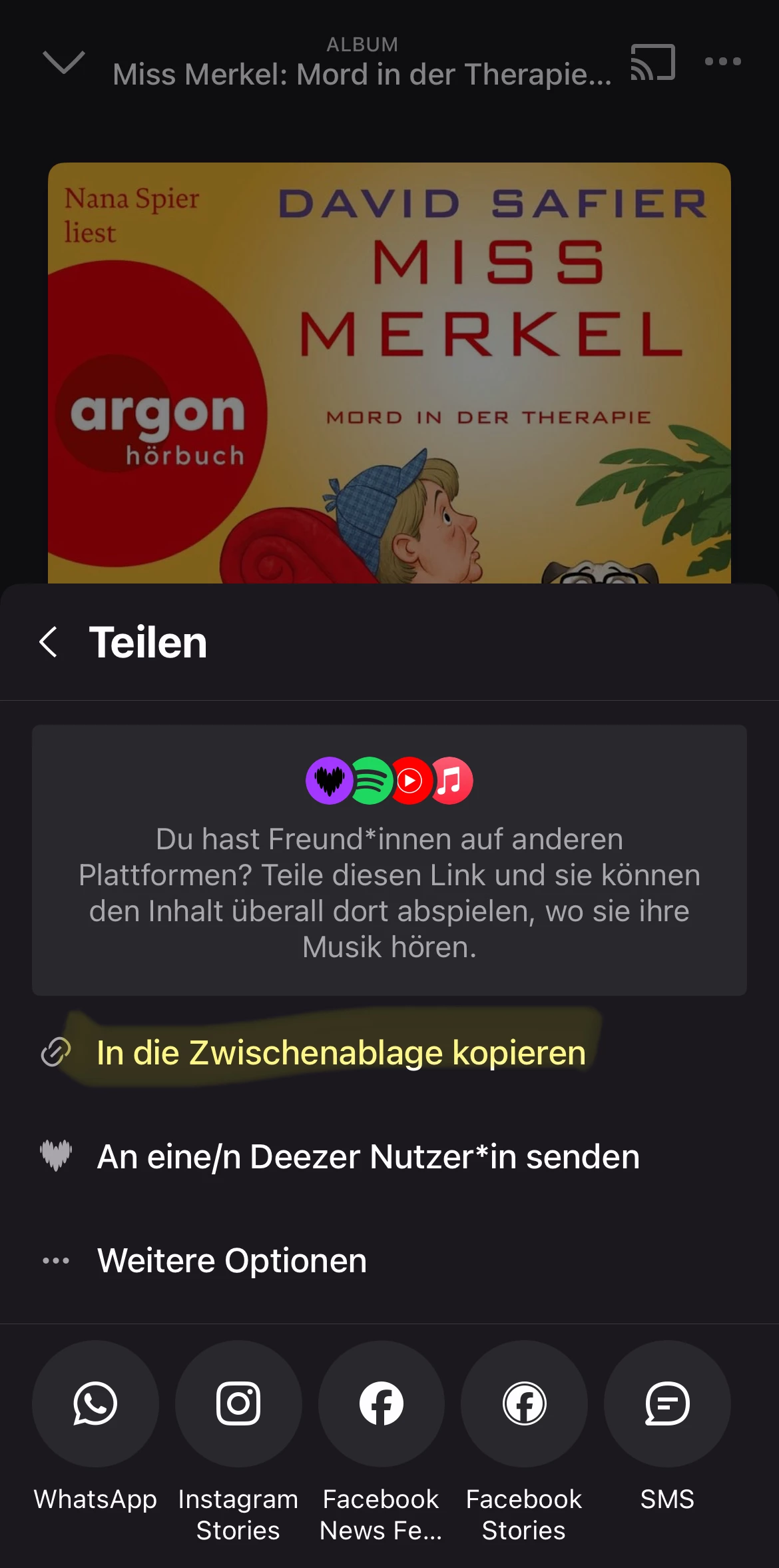Screen dimensions: 779x1568
Task: Go back from the Teilen sheet
Action: pyautogui.click(x=49, y=642)
